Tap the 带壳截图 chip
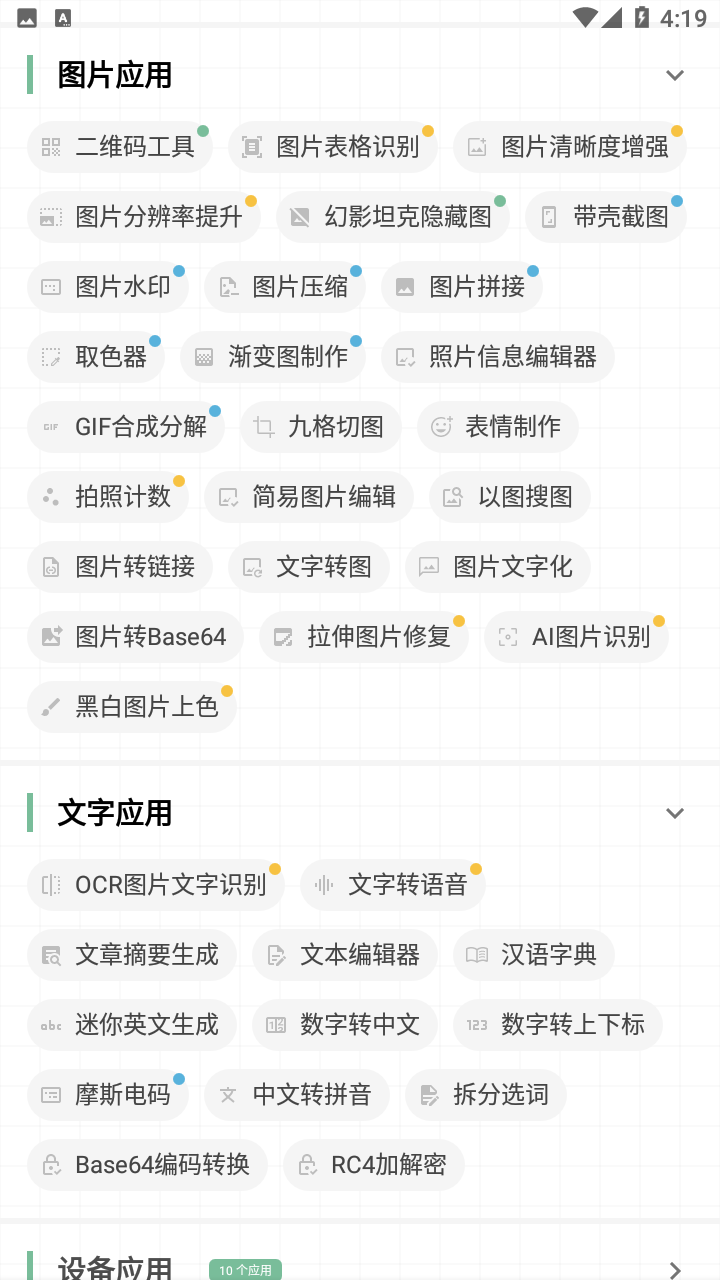720x1280 pixels. (606, 217)
